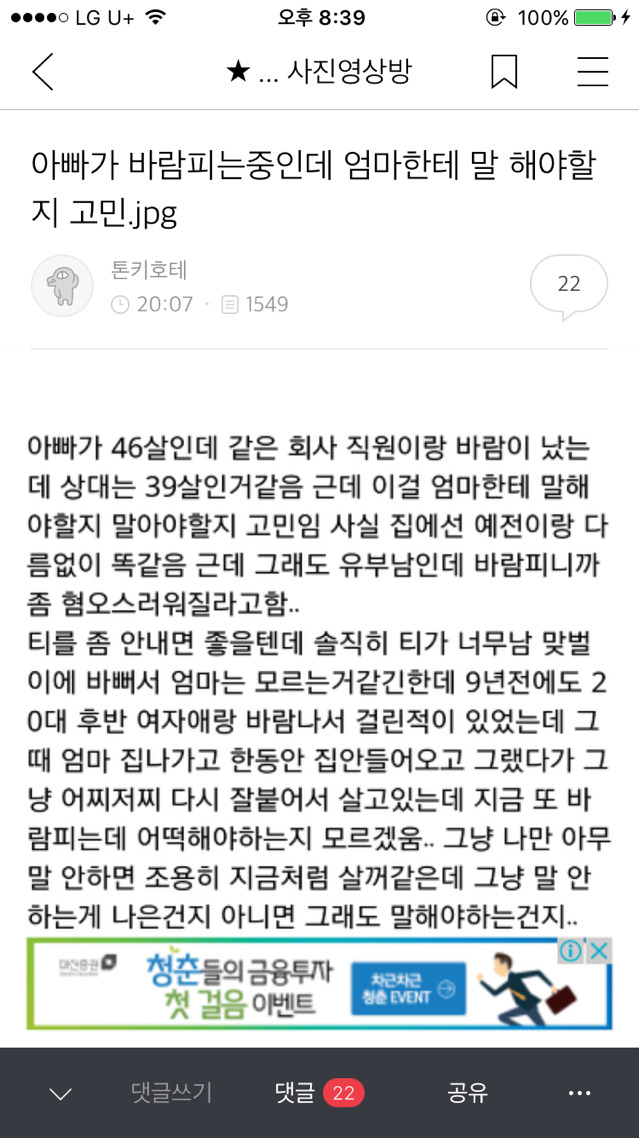Collapse the bottom bar with the down chevron
The width and height of the screenshot is (639, 1138).
click(60, 1093)
